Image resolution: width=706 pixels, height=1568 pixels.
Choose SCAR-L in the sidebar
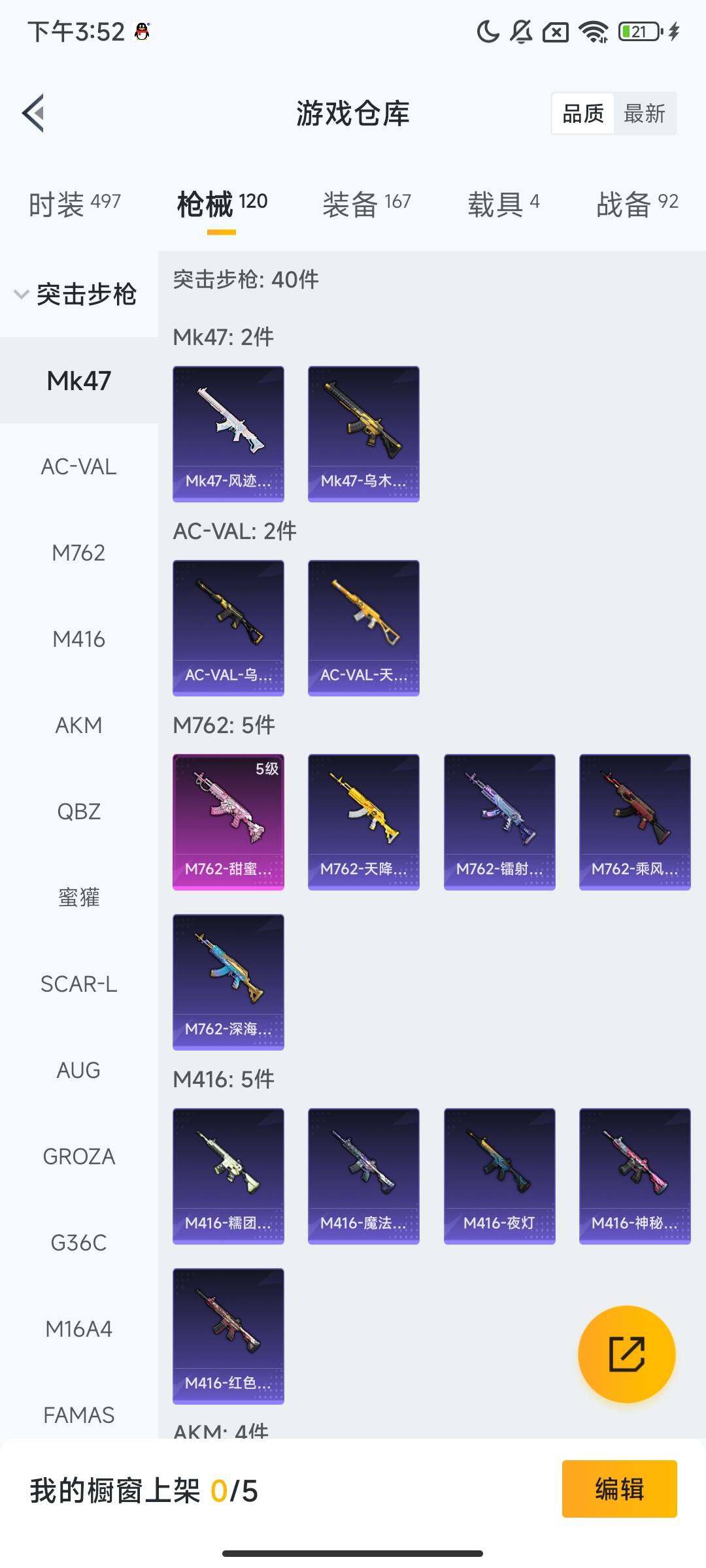pos(78,984)
